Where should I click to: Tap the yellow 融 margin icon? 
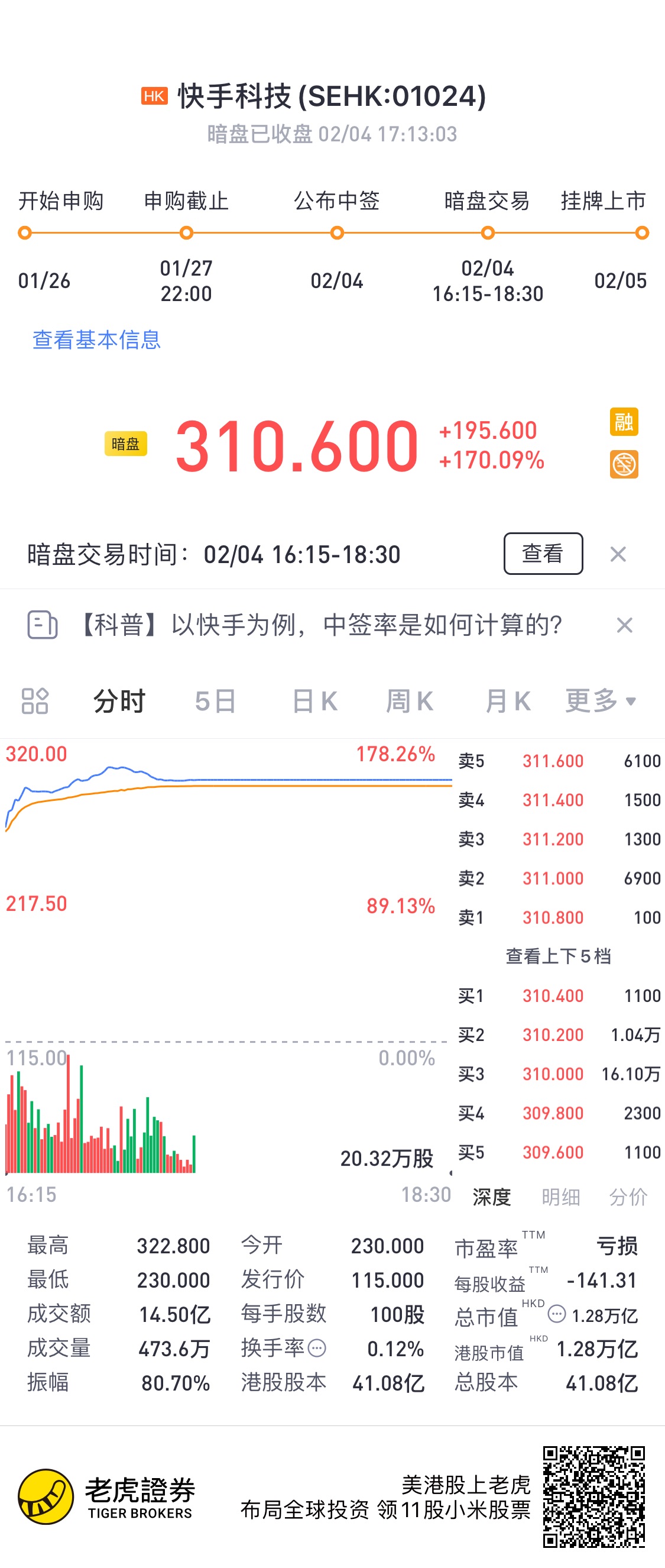pyautogui.click(x=624, y=422)
